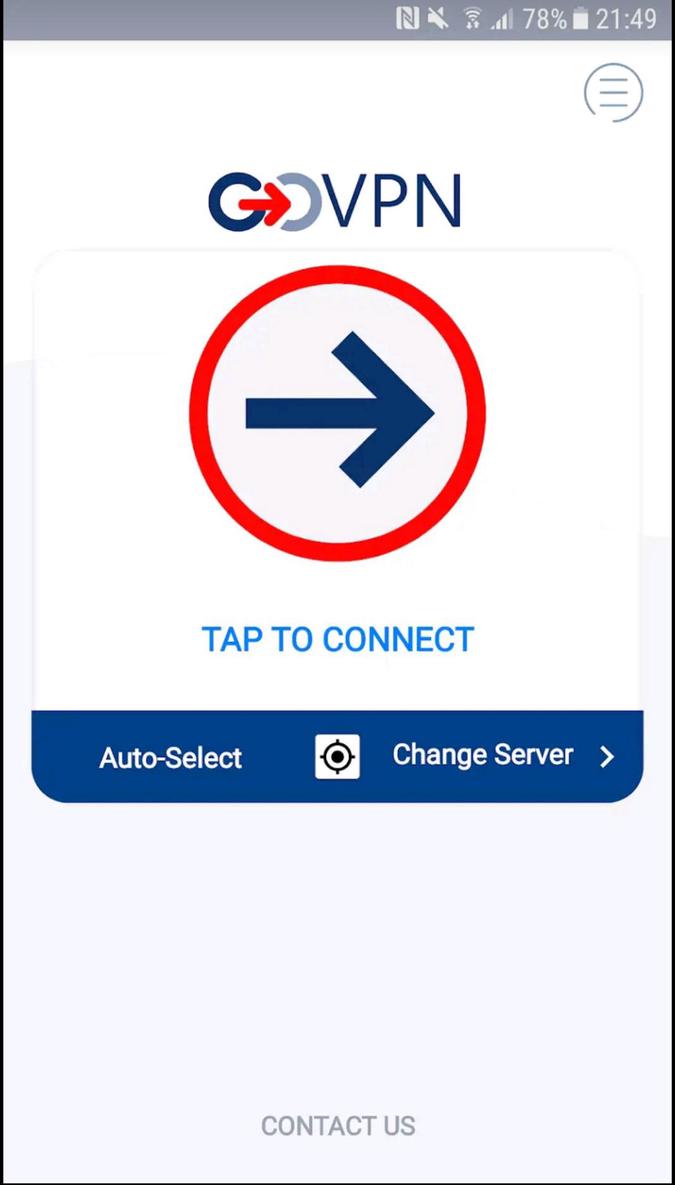
Task: Open the Contact Us link
Action: (337, 1126)
